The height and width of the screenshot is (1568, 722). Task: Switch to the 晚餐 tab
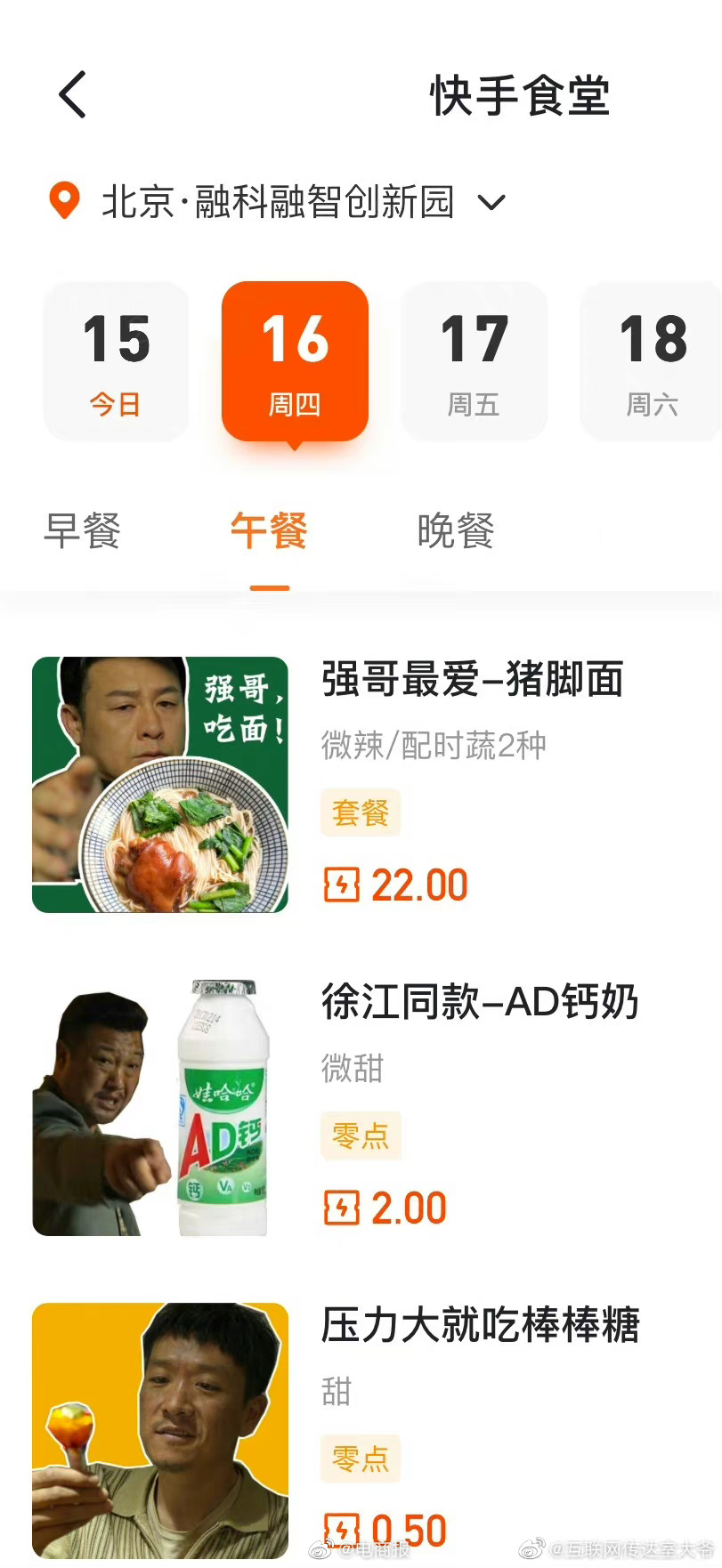point(455,531)
